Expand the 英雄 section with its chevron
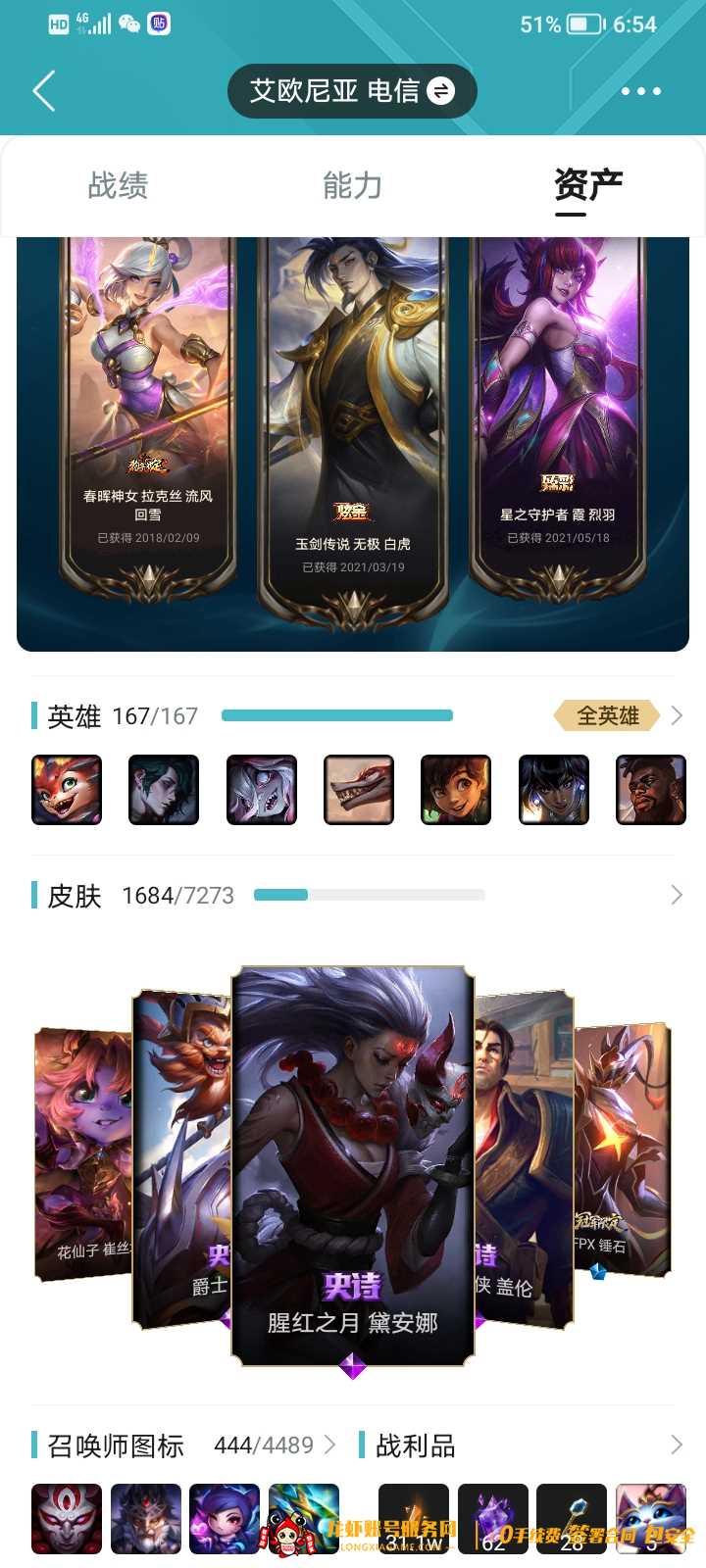Image resolution: width=706 pixels, height=1568 pixels. coord(675,716)
